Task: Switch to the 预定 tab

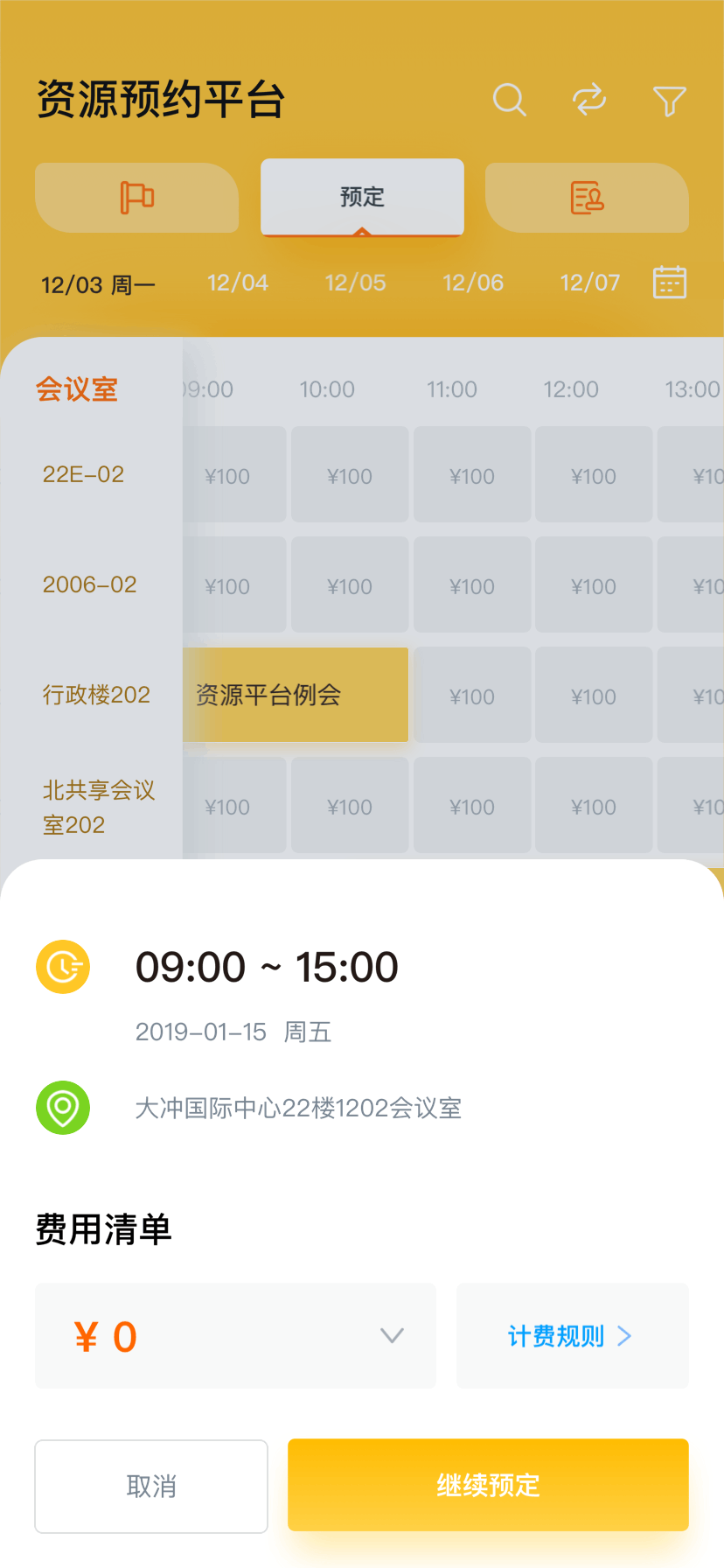Action: point(361,198)
